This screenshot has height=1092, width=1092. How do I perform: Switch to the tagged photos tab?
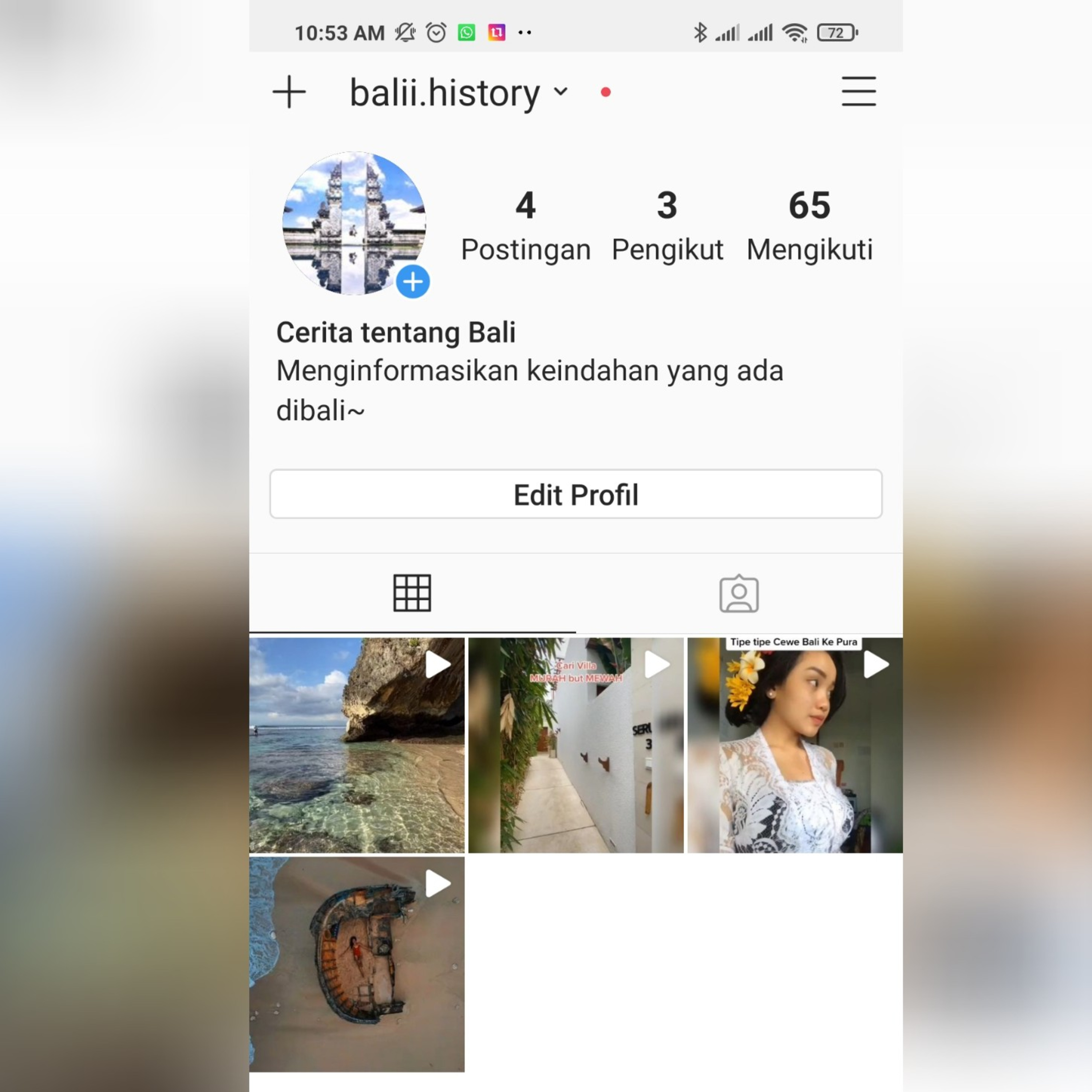[x=739, y=593]
